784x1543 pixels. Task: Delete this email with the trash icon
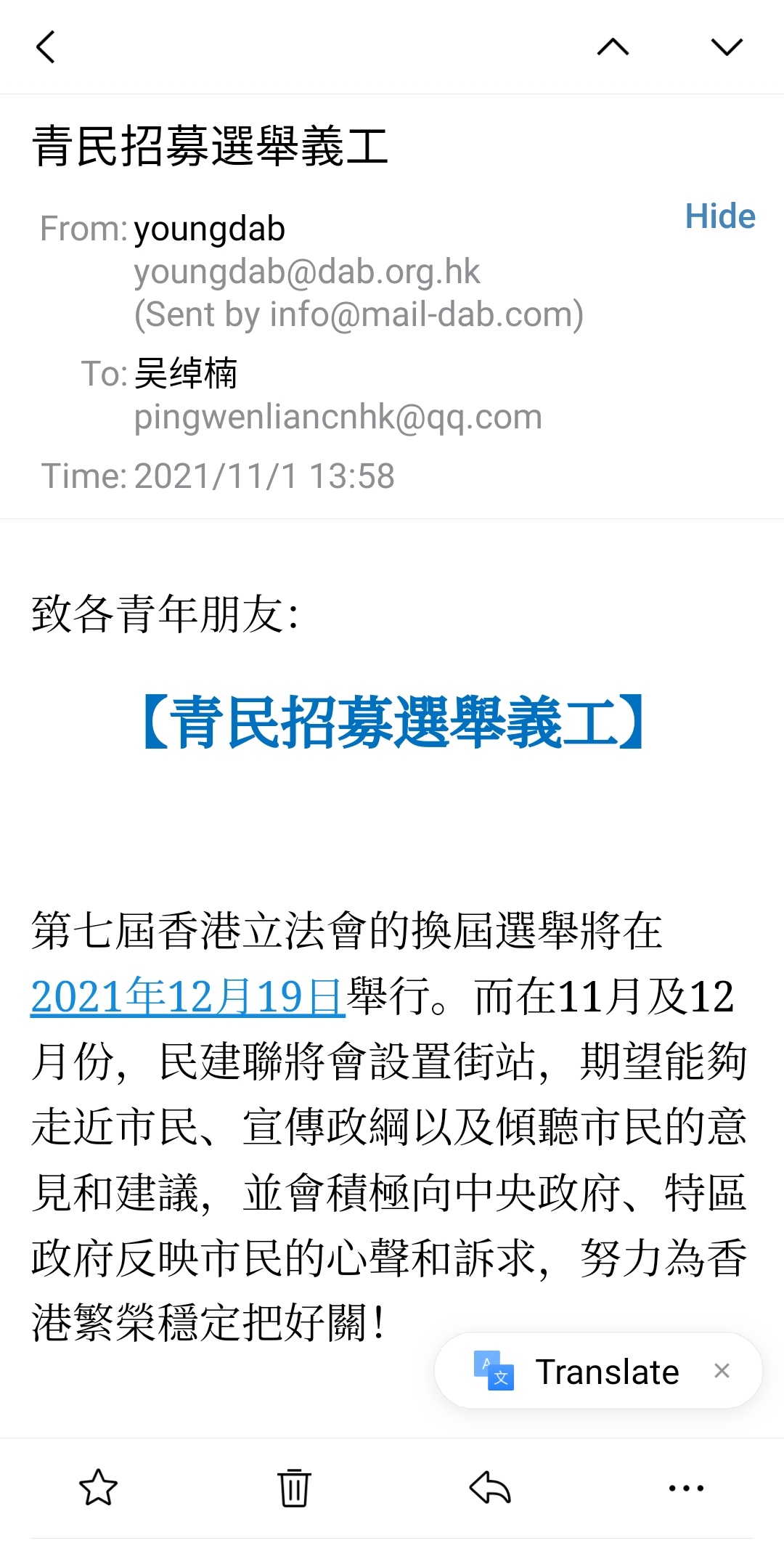tap(294, 1488)
